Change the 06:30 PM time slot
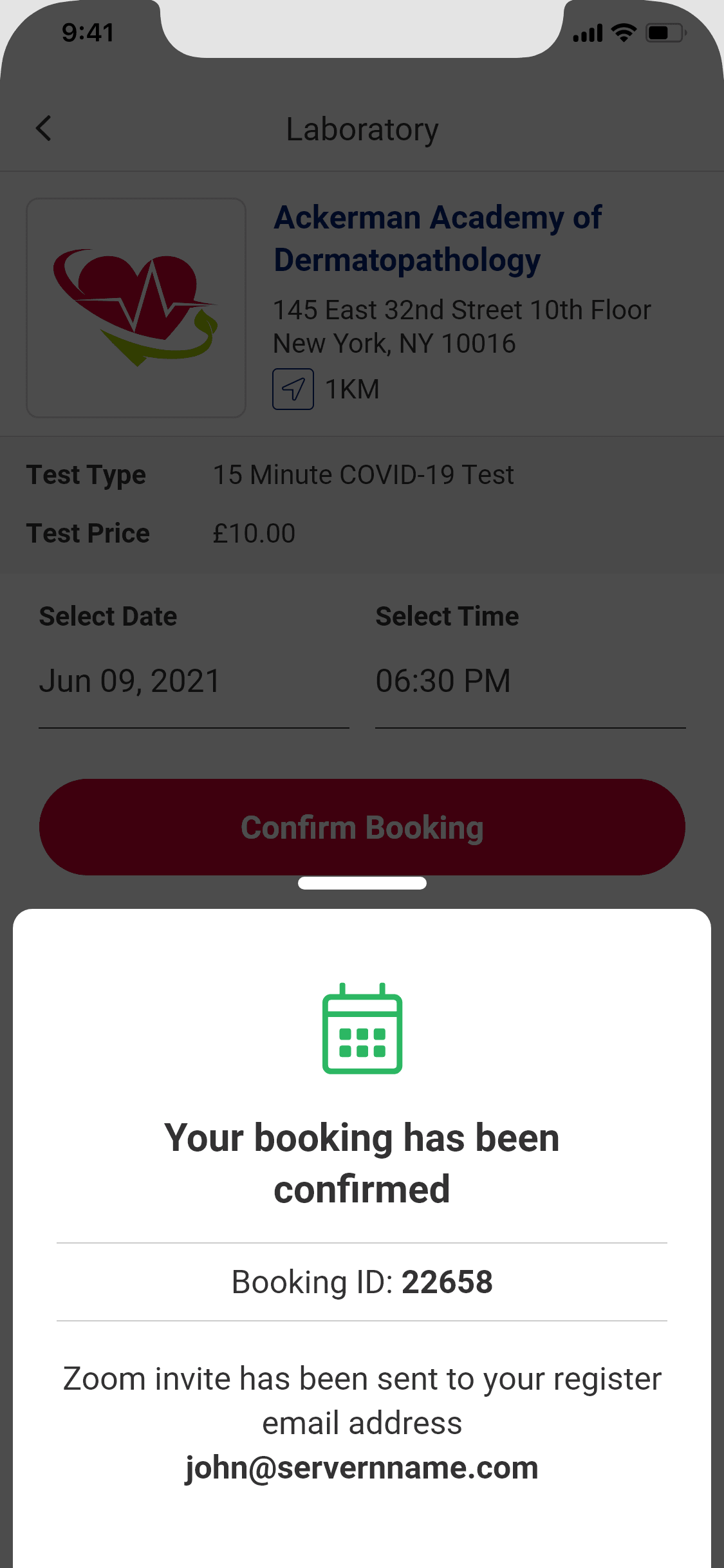Image resolution: width=724 pixels, height=1568 pixels. coord(529,681)
